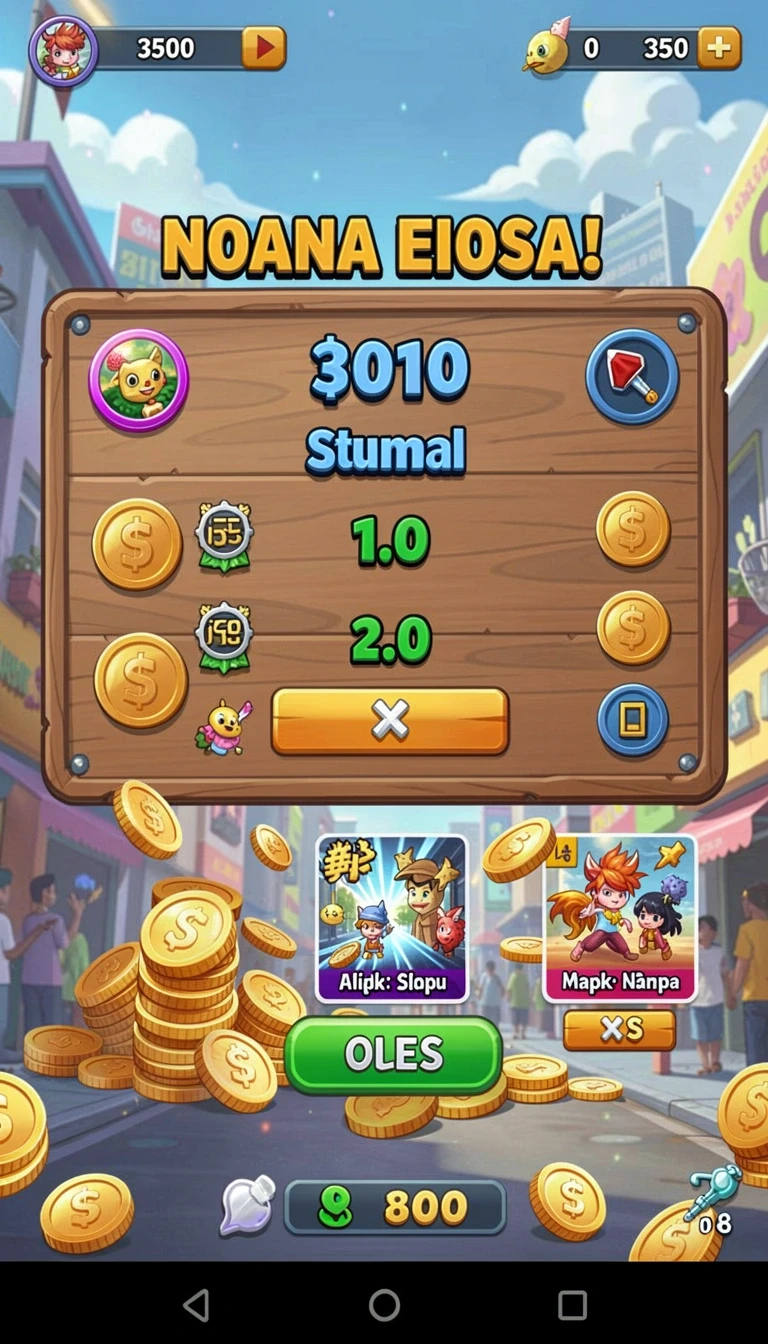Image resolution: width=768 pixels, height=1344 pixels.
Task: Open the player avatar profile
Action: coord(64,51)
